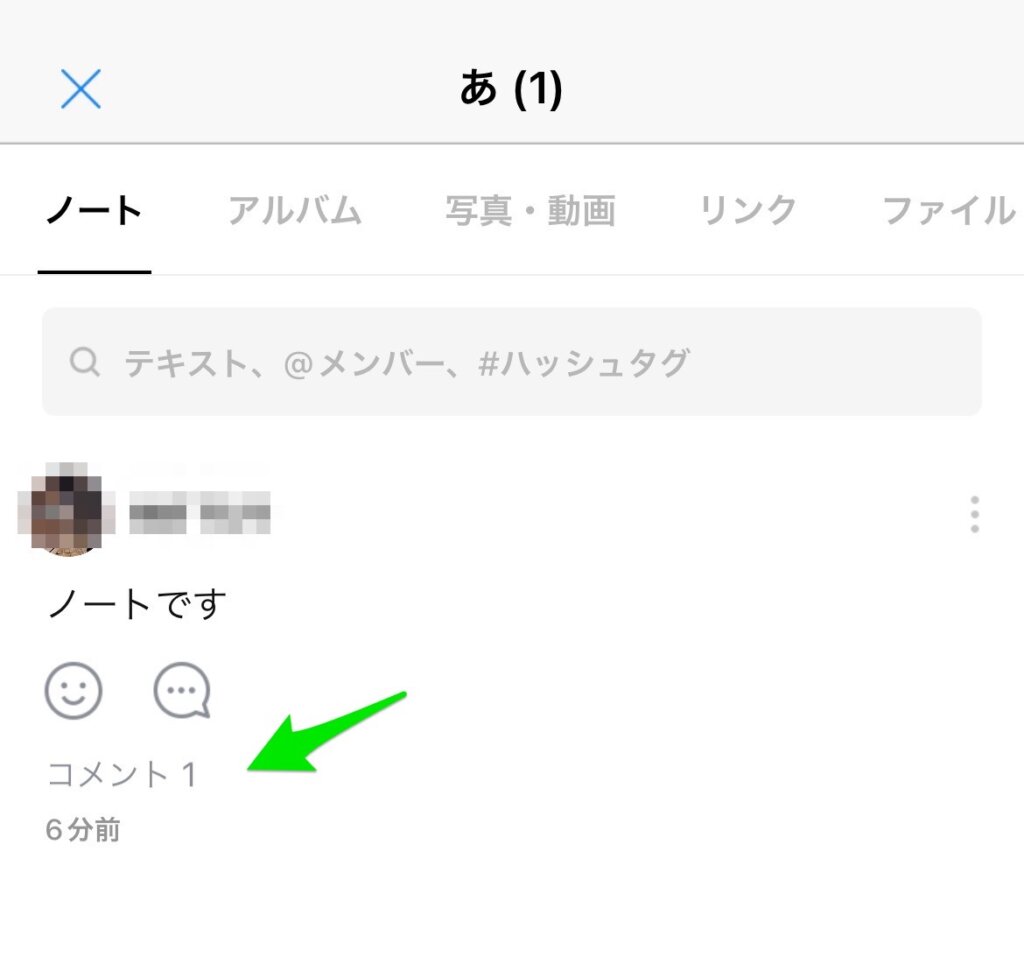This screenshot has height=964, width=1024.
Task: Select the ノート tab
Action: 95,211
